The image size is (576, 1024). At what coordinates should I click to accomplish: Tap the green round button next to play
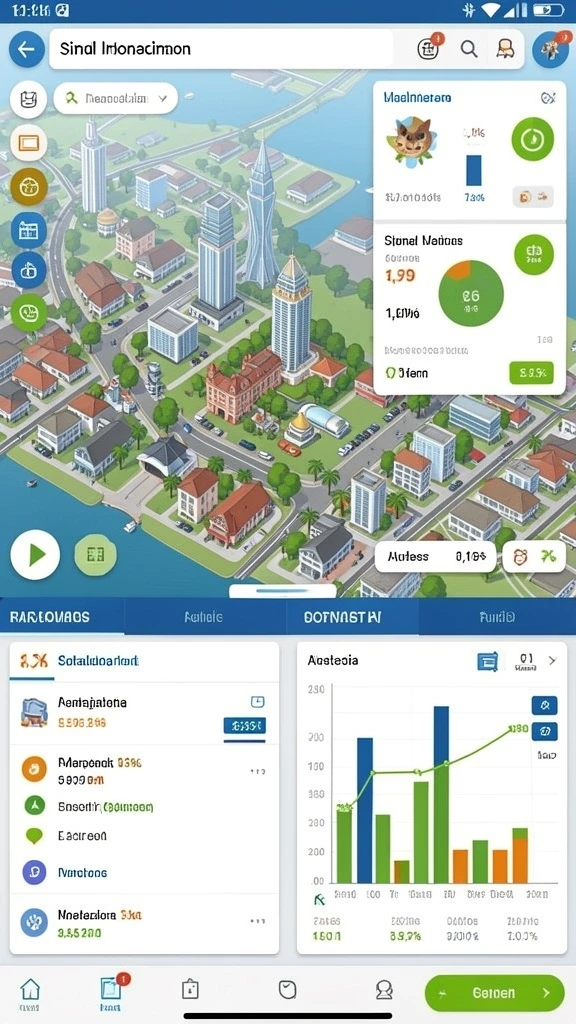[x=95, y=555]
